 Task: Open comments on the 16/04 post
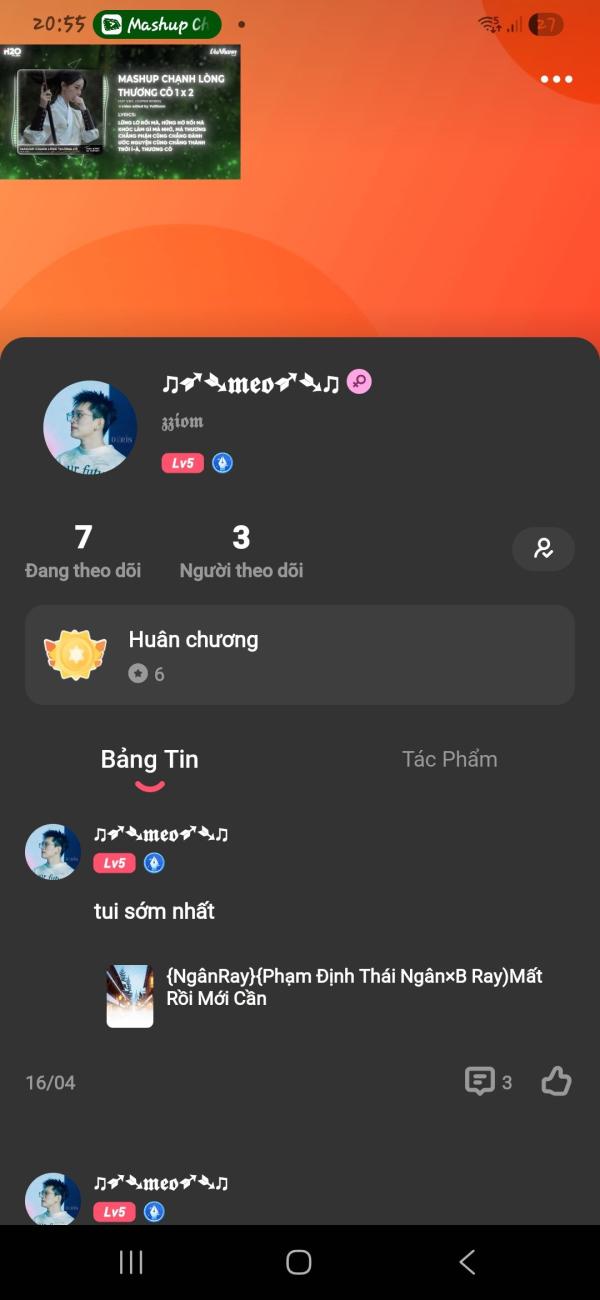coord(488,1081)
